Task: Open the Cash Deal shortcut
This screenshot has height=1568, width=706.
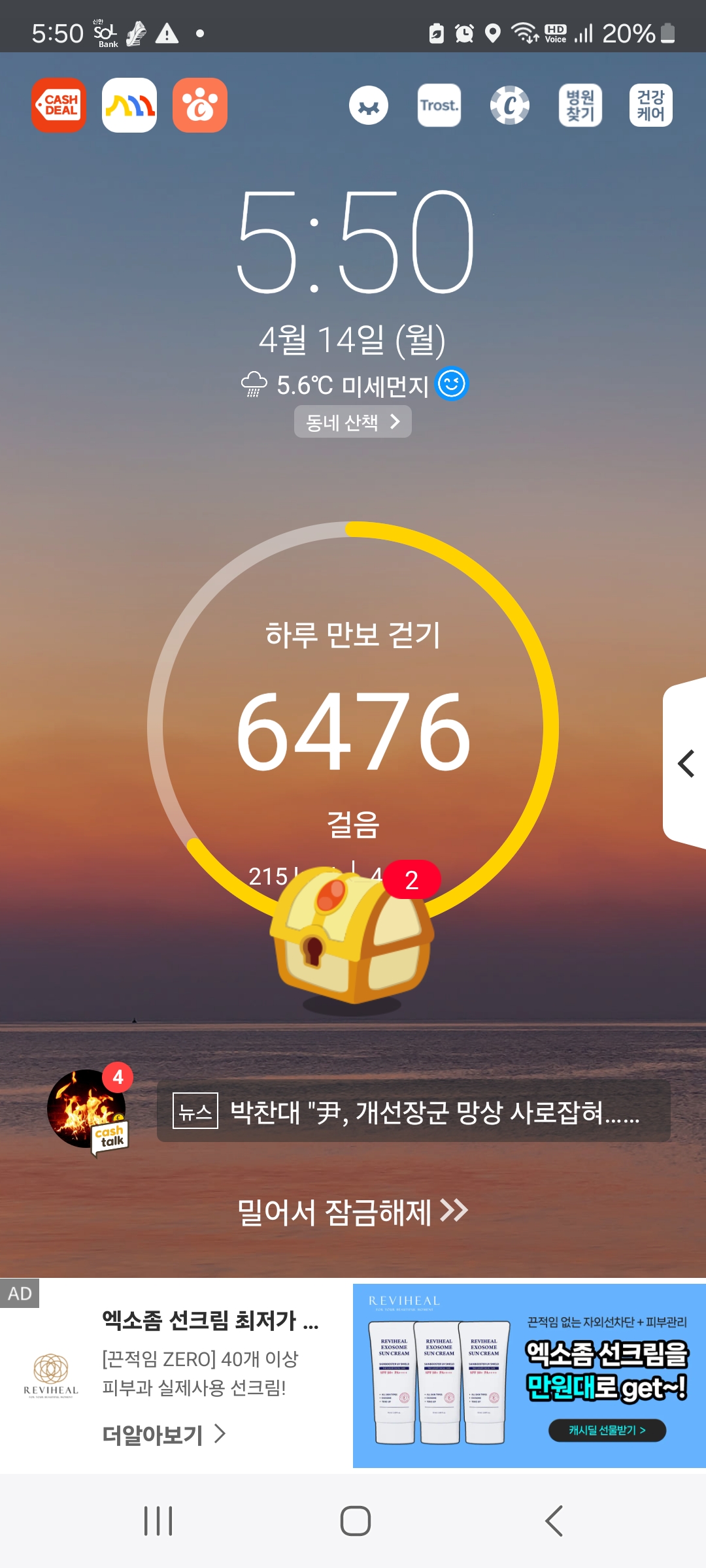Action: (x=59, y=105)
